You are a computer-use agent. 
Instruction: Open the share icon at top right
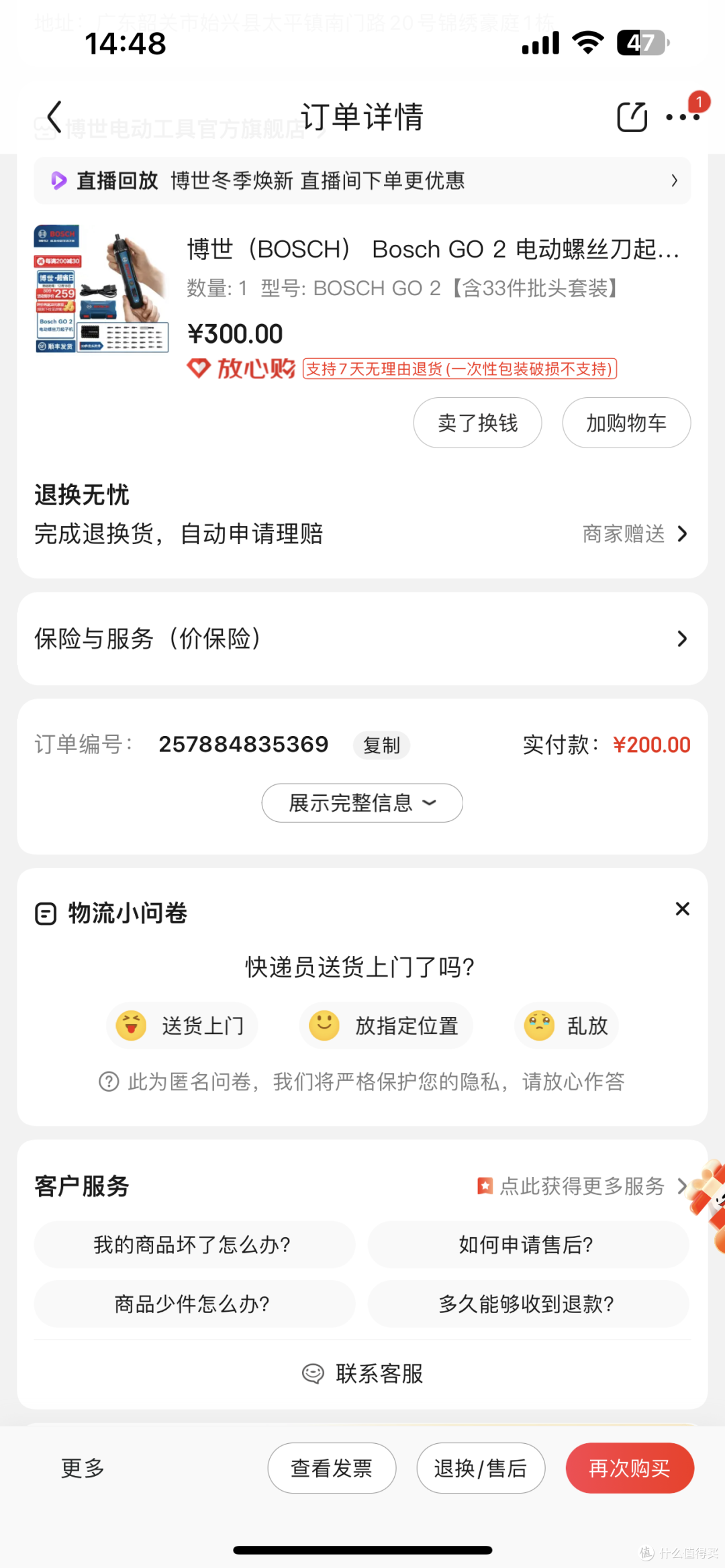coord(631,115)
